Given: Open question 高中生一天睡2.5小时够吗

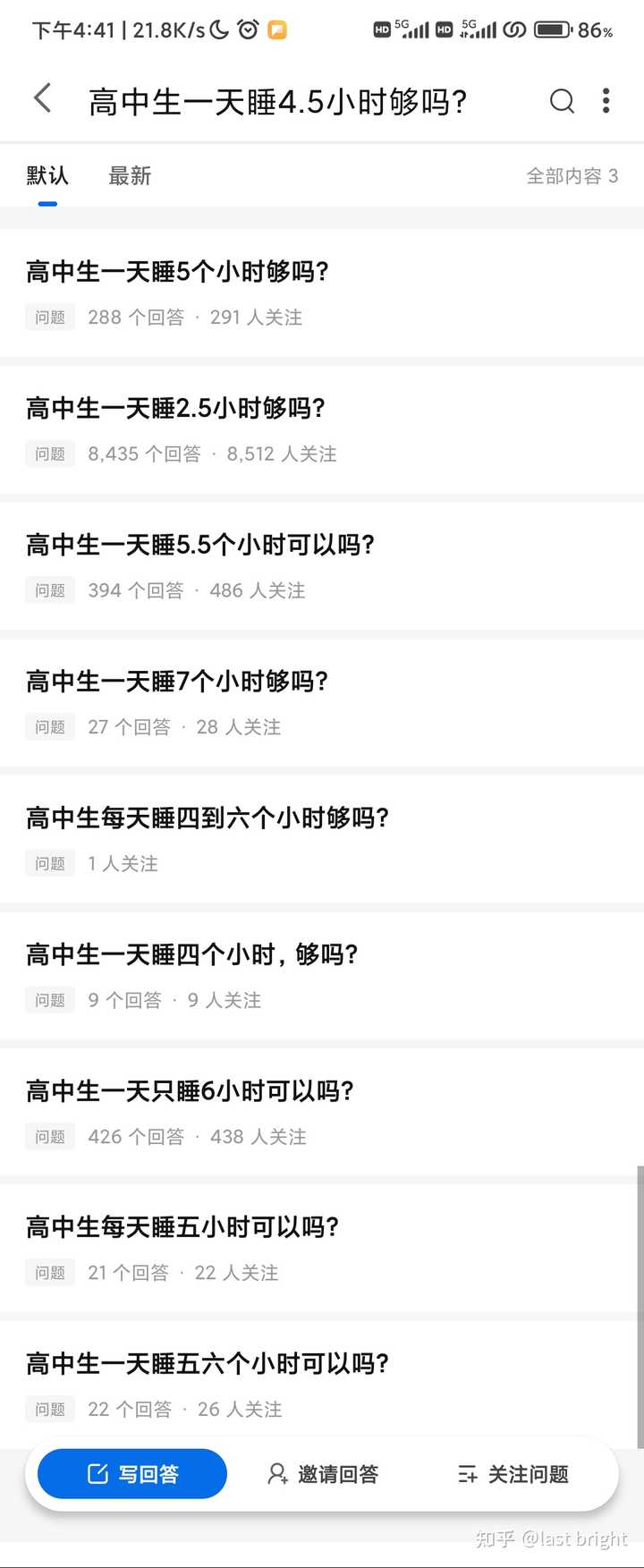Looking at the screenshot, I should click(x=175, y=409).
